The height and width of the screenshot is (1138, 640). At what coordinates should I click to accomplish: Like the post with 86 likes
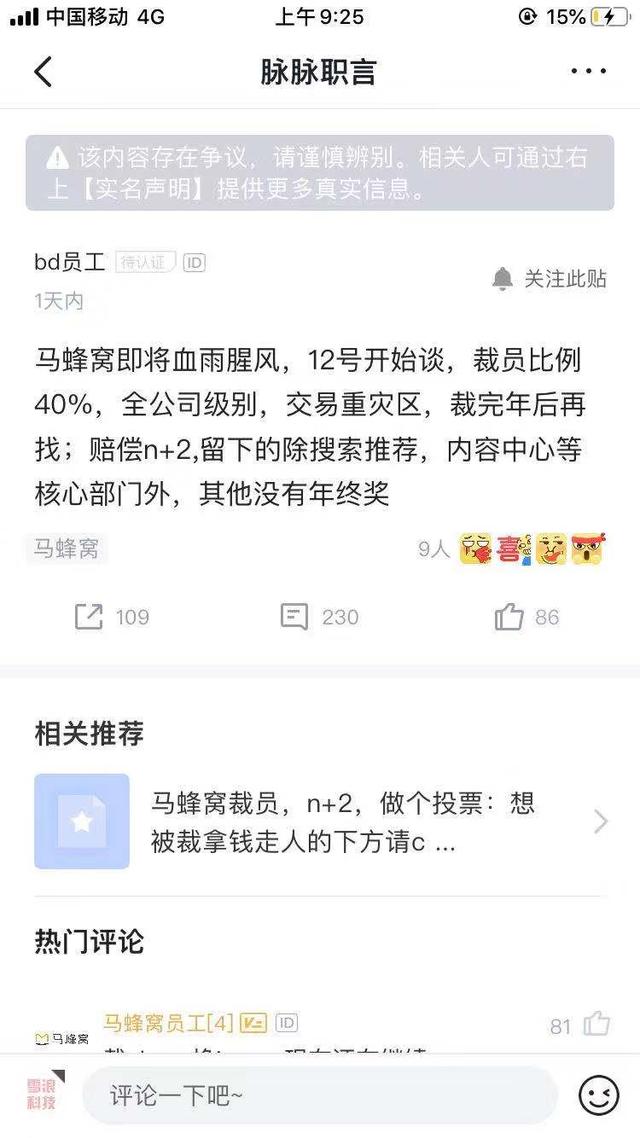click(x=527, y=617)
